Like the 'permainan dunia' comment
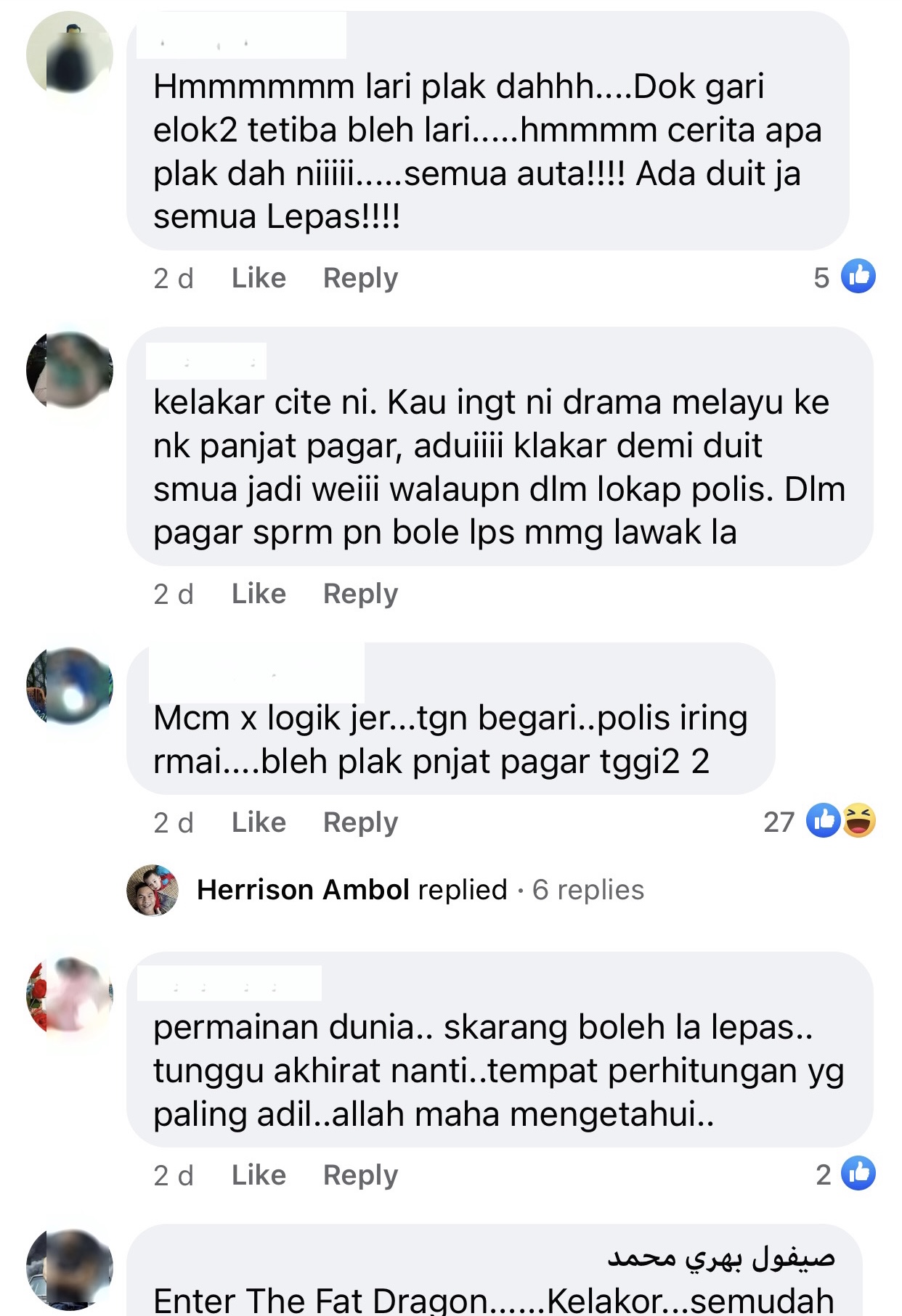The height and width of the screenshot is (1316, 902). [x=259, y=1174]
